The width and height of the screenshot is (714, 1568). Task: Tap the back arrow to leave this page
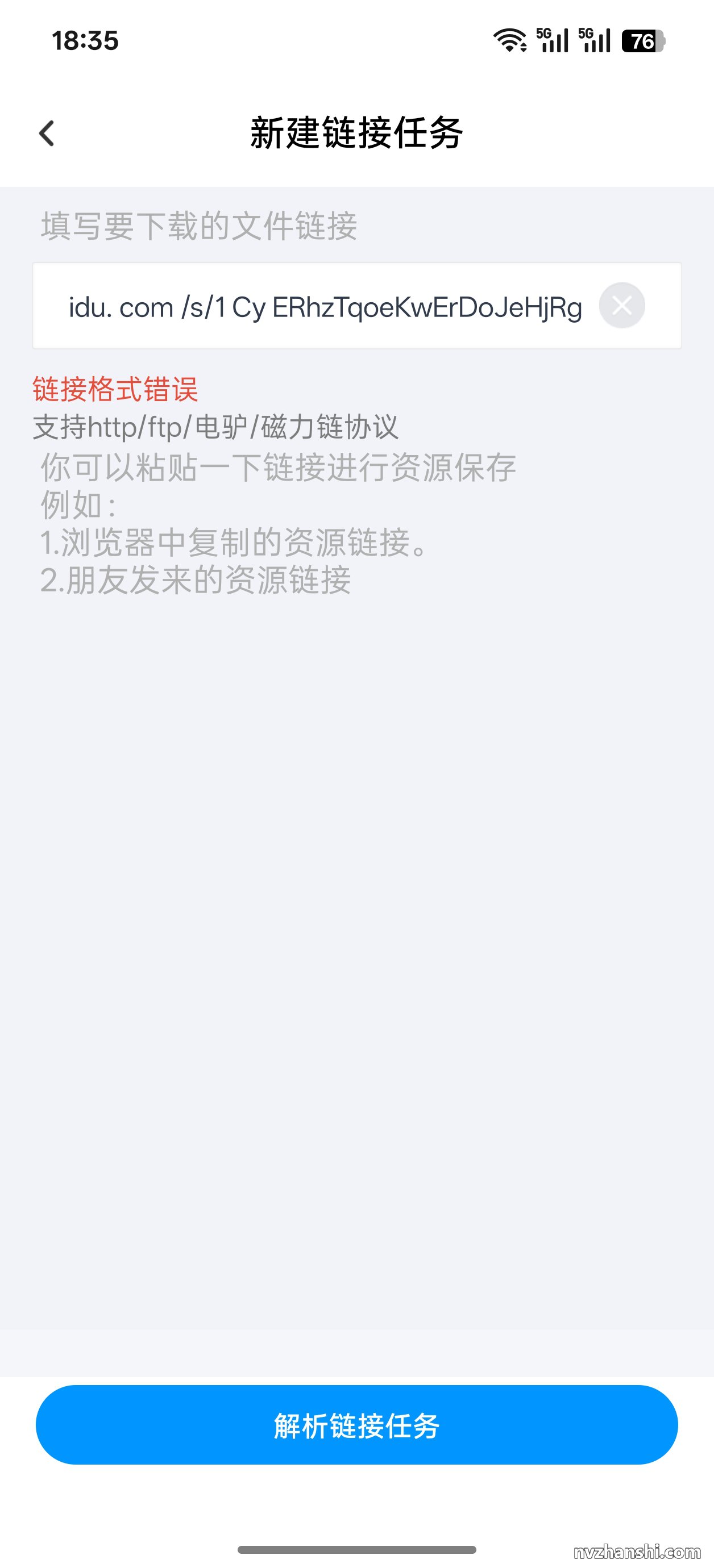(46, 134)
